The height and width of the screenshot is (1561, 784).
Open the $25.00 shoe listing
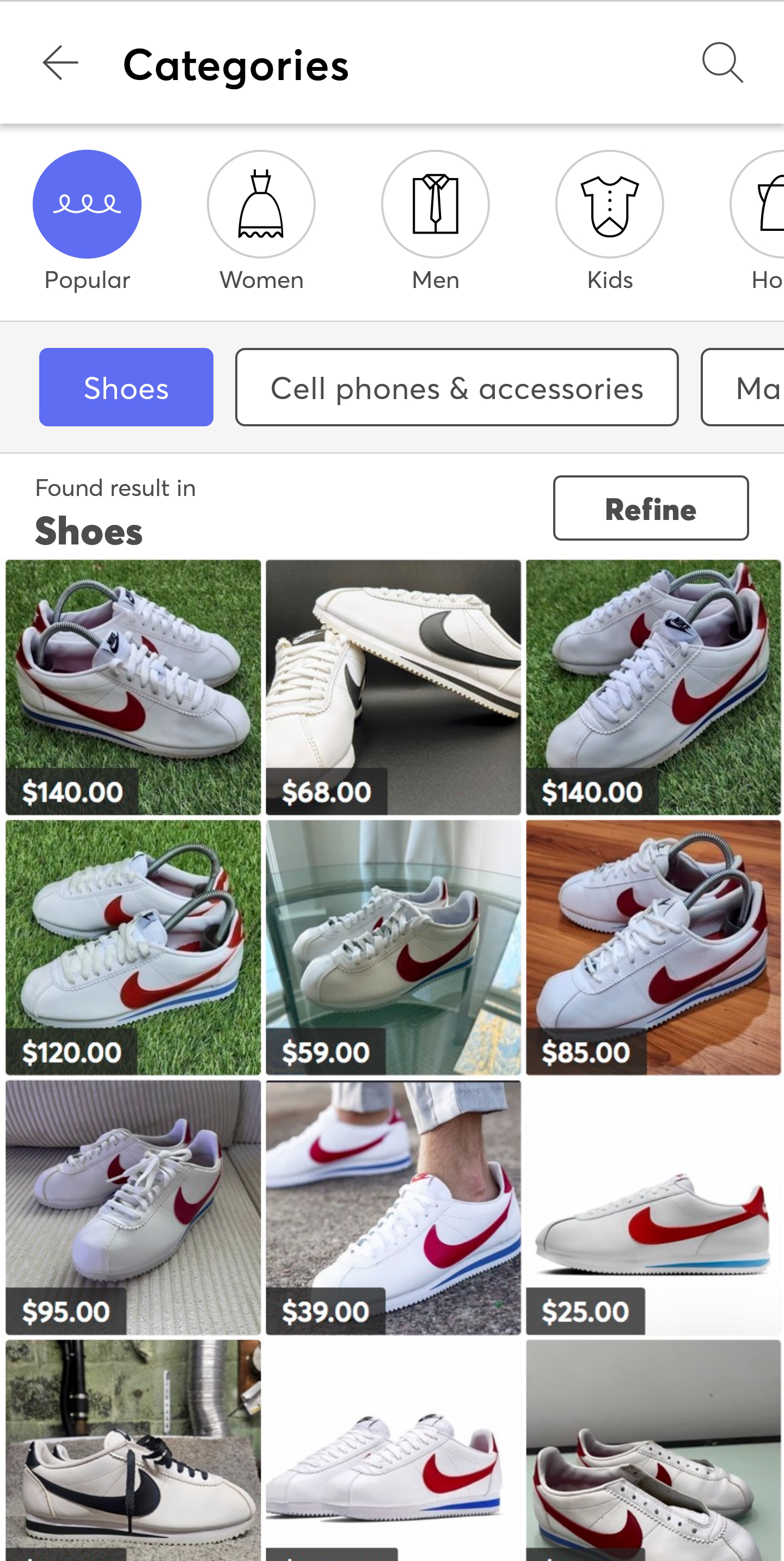pos(653,1207)
